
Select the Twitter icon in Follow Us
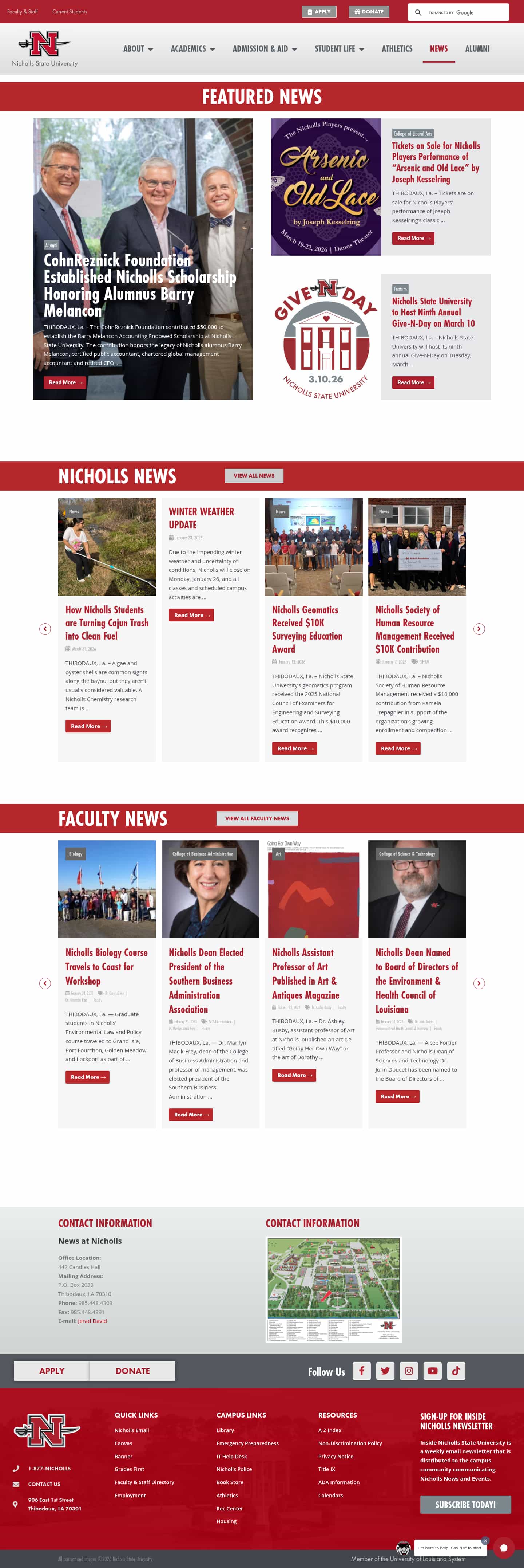pos(385,1371)
